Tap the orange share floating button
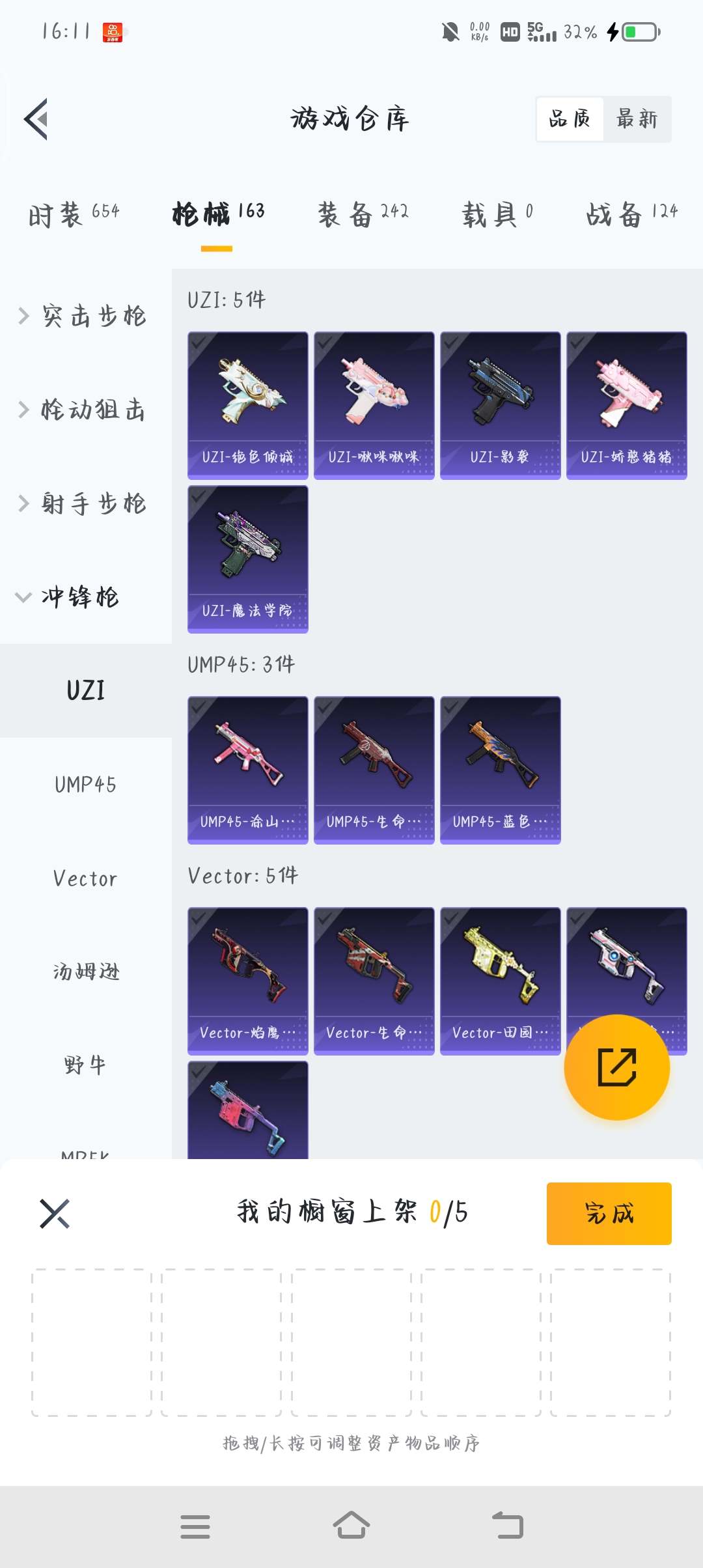 [616, 1067]
